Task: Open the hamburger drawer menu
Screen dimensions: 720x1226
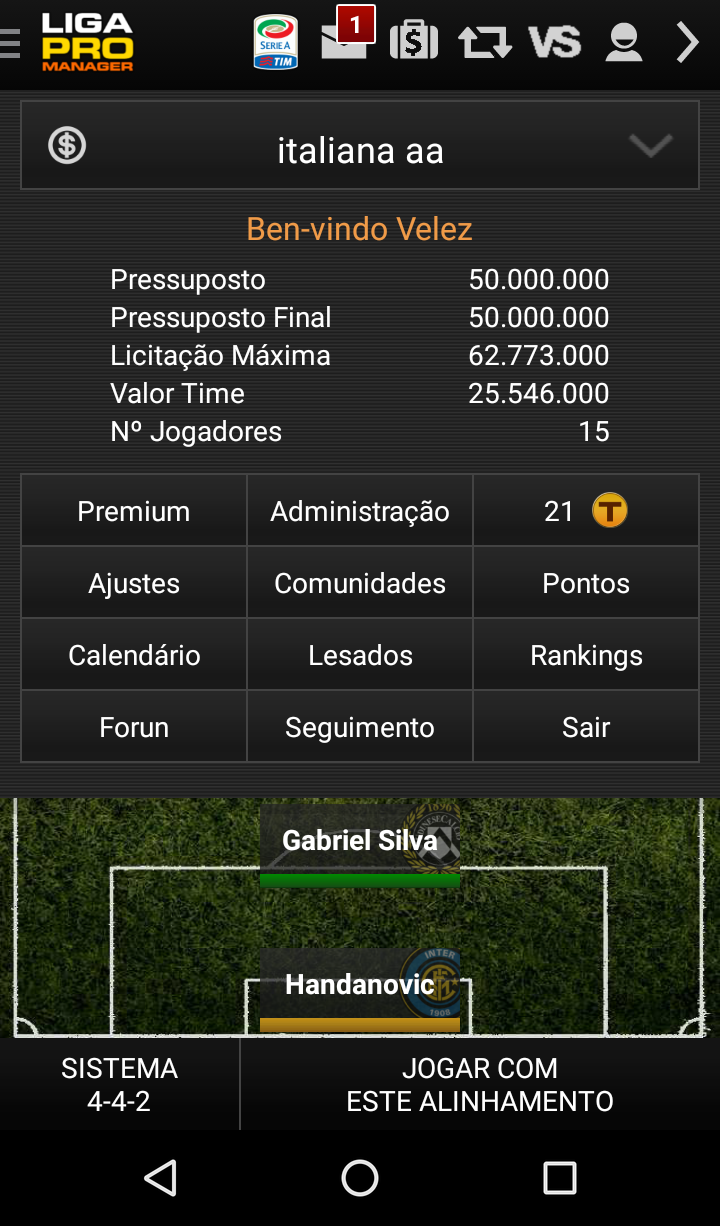Action: 10,43
